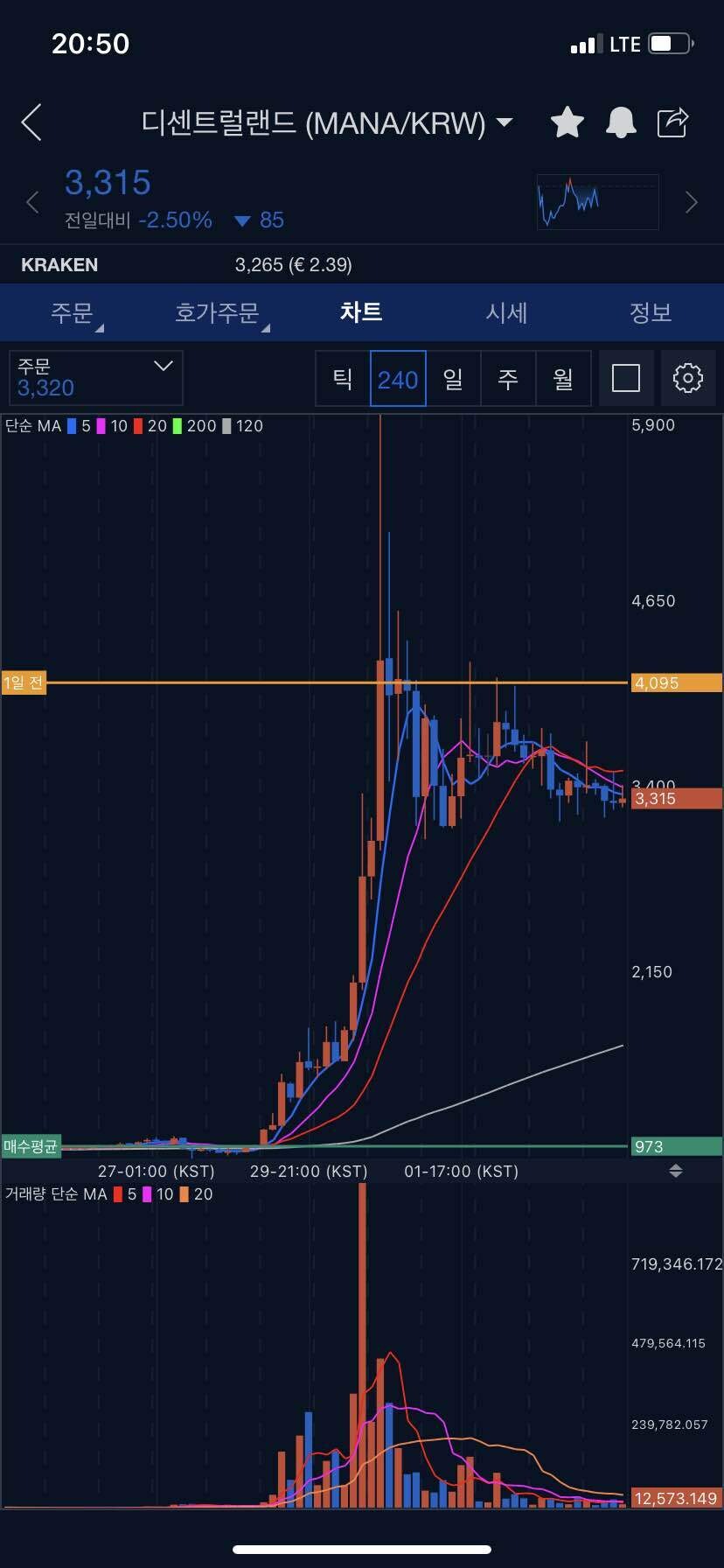Screen dimensions: 724x1568
Task: Switch to the 주문 tab
Action: (73, 312)
